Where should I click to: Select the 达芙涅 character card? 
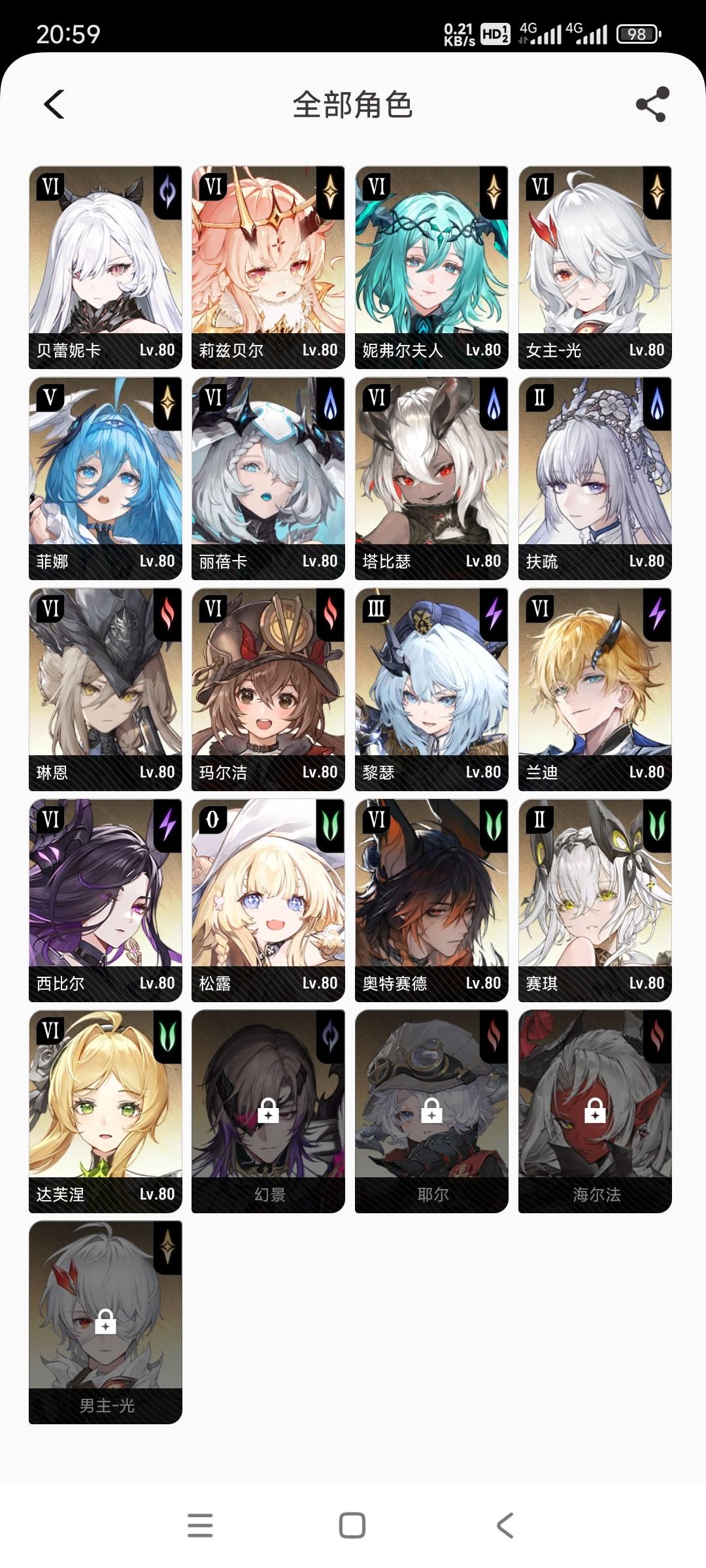point(105,1111)
